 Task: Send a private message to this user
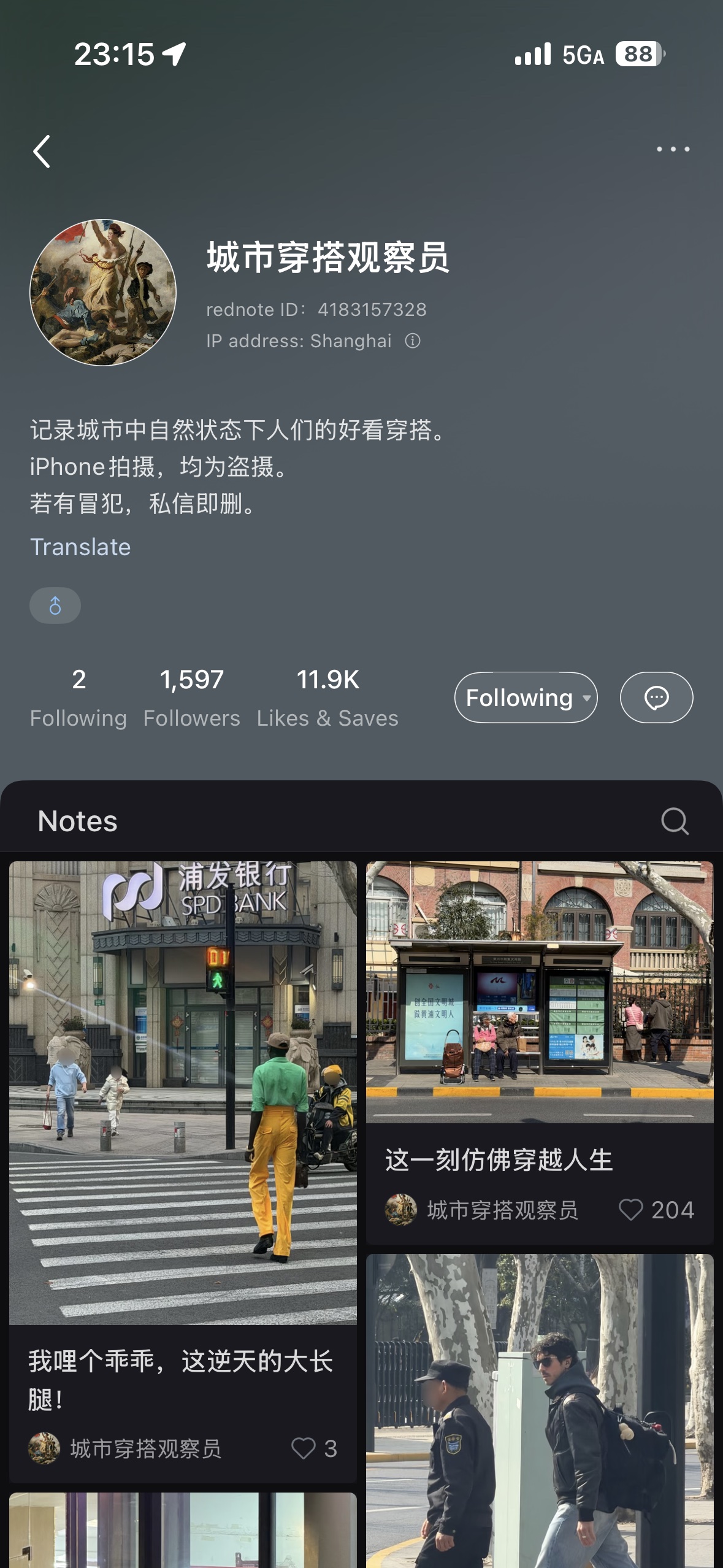pos(656,698)
